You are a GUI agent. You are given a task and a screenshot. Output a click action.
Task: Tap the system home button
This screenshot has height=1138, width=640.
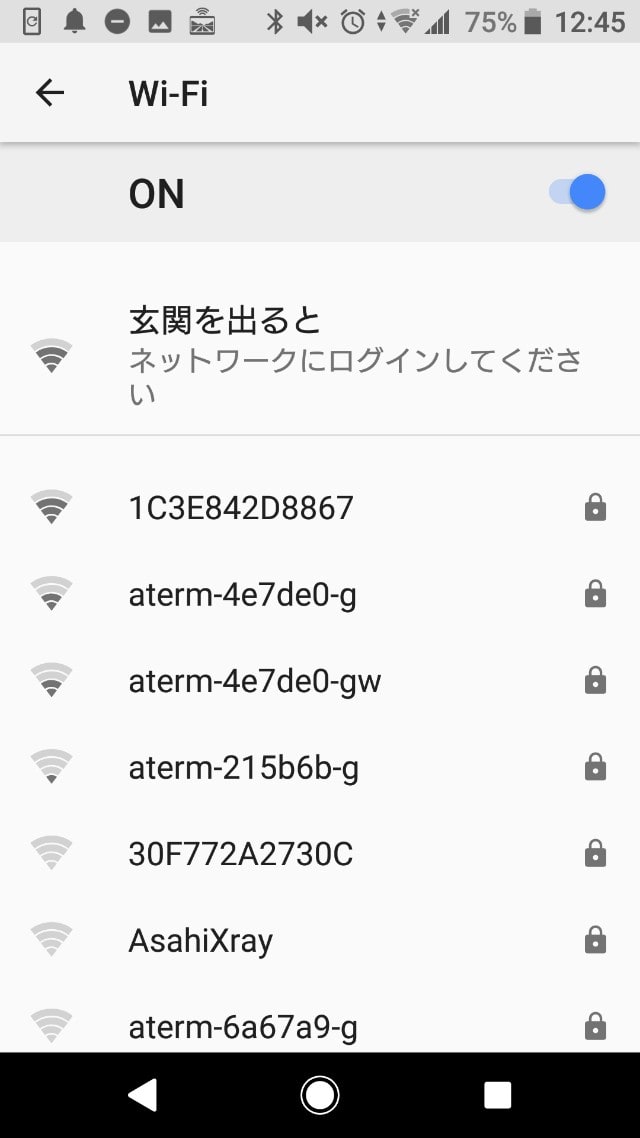(x=320, y=1095)
